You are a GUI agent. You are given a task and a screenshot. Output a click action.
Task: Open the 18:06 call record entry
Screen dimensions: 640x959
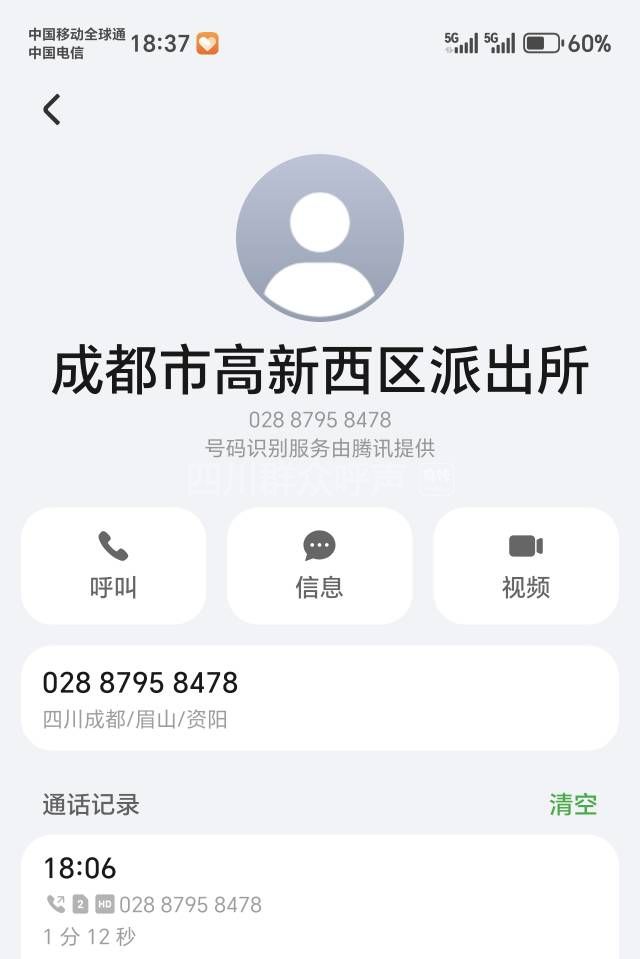click(x=319, y=898)
